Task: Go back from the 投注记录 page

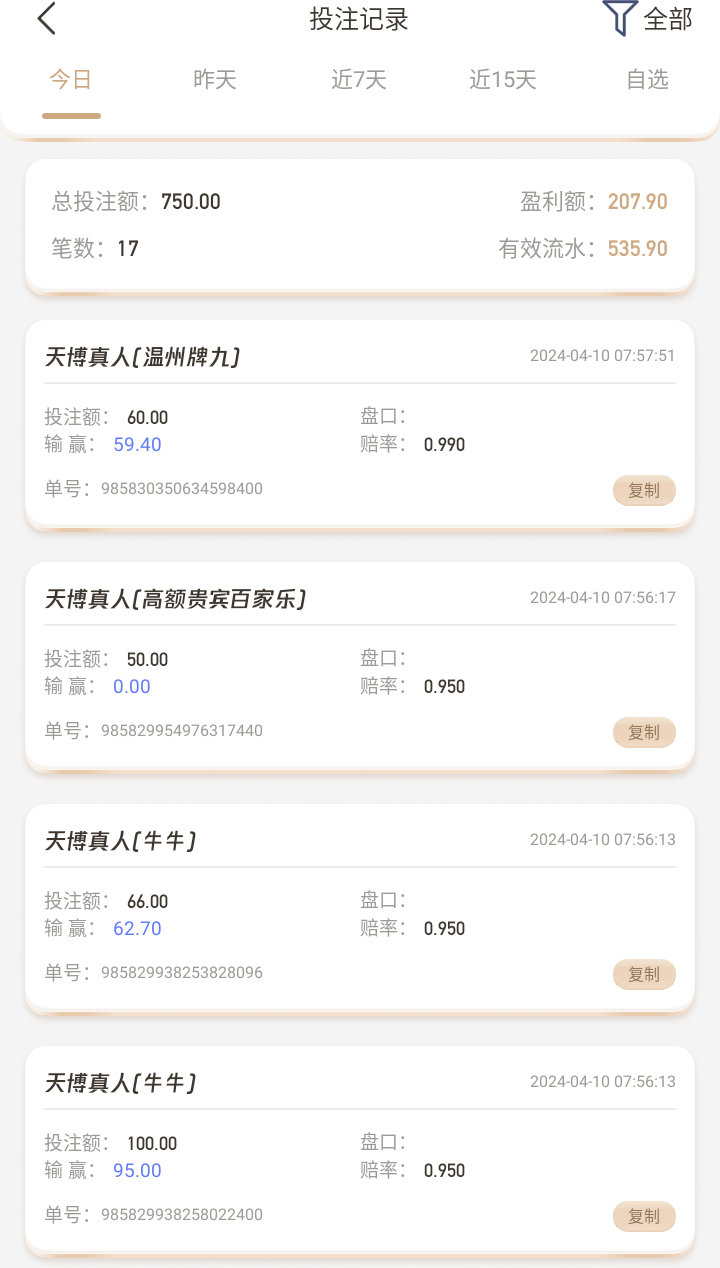Action: pyautogui.click(x=46, y=19)
